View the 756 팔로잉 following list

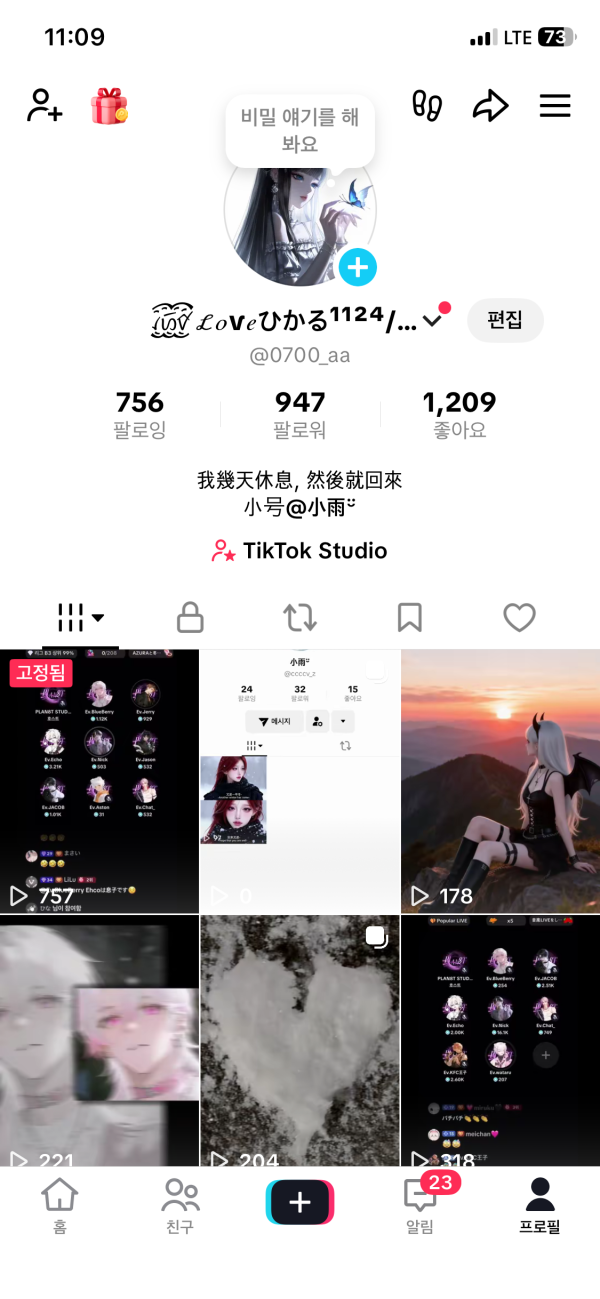tap(140, 415)
